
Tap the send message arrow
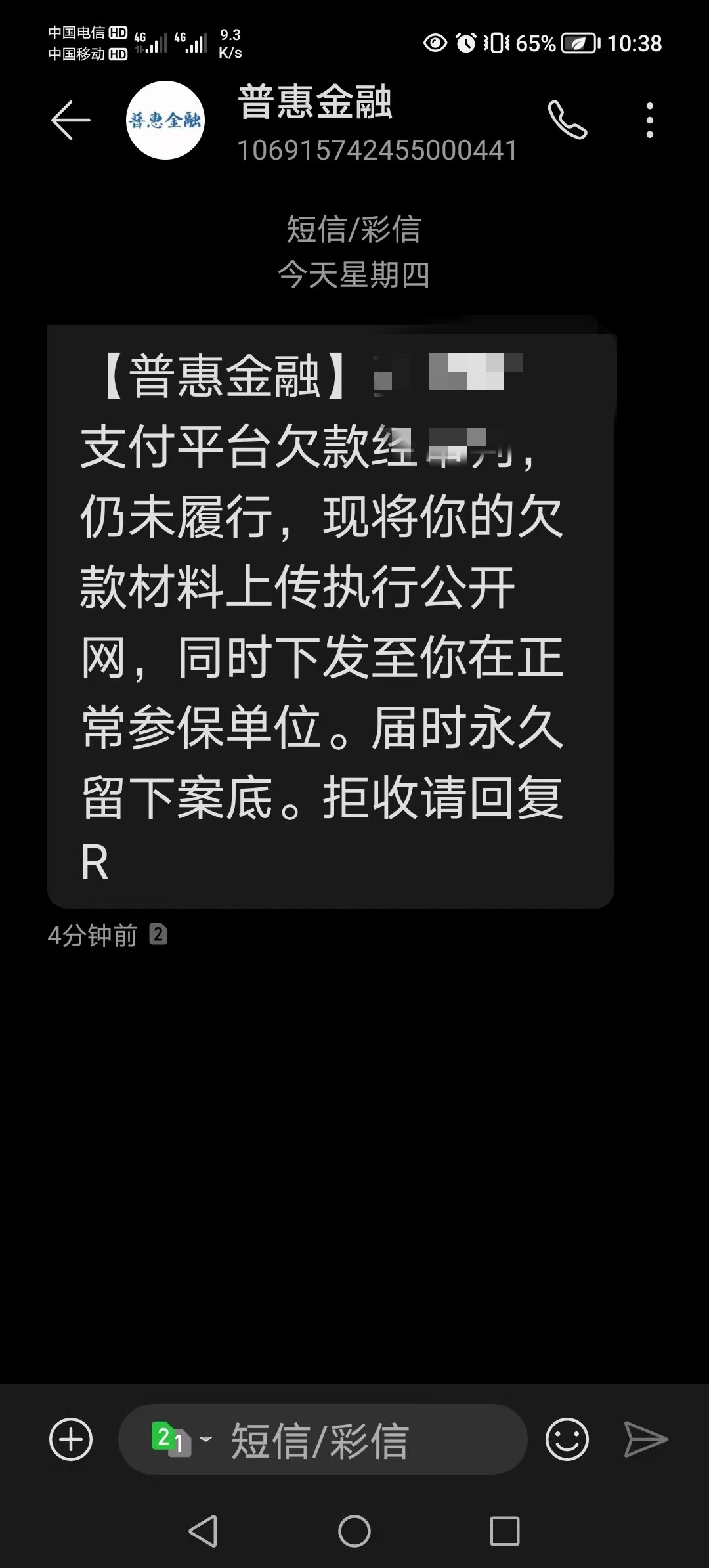click(x=645, y=1440)
